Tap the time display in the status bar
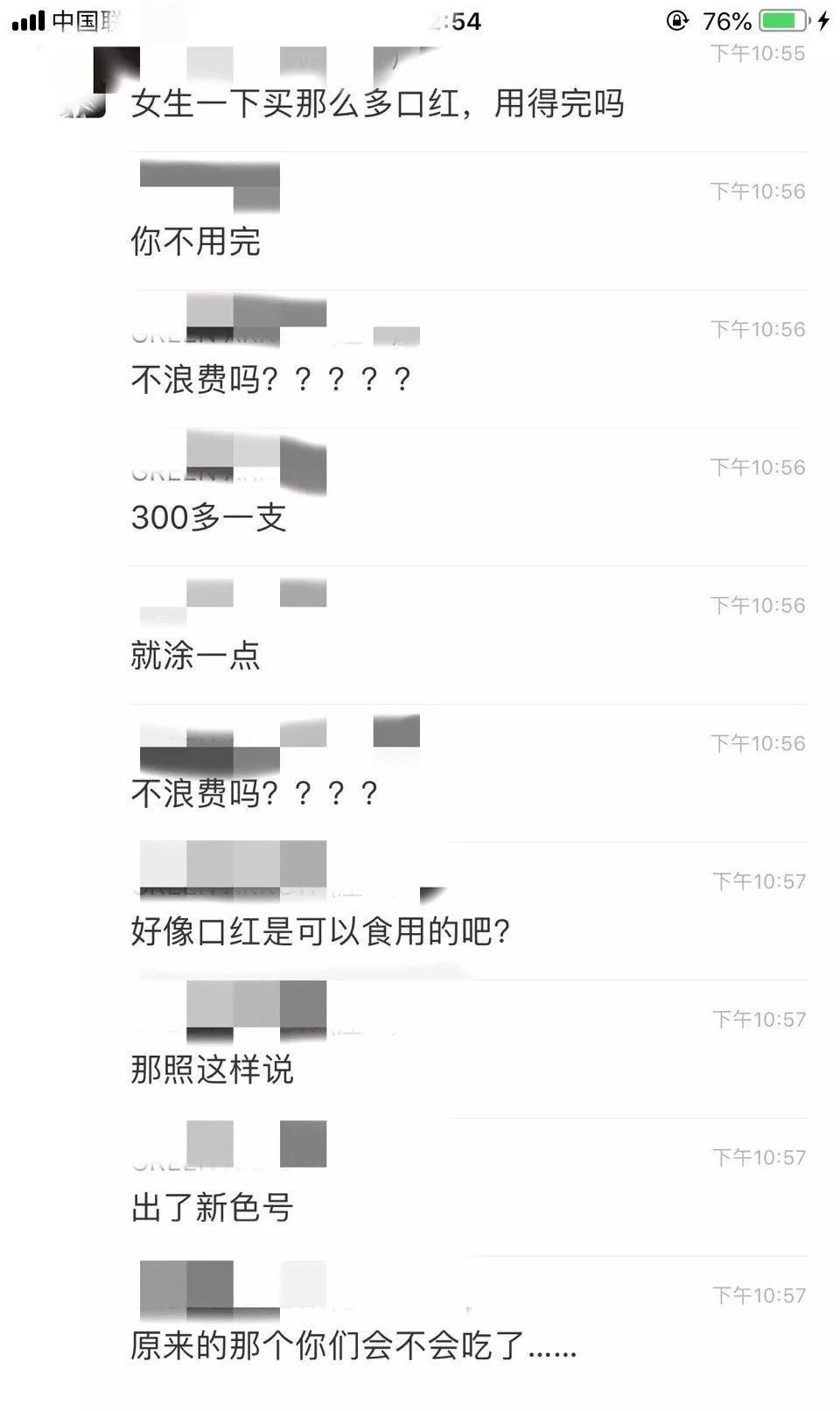This screenshot has height=1411, width=840. 456,20
